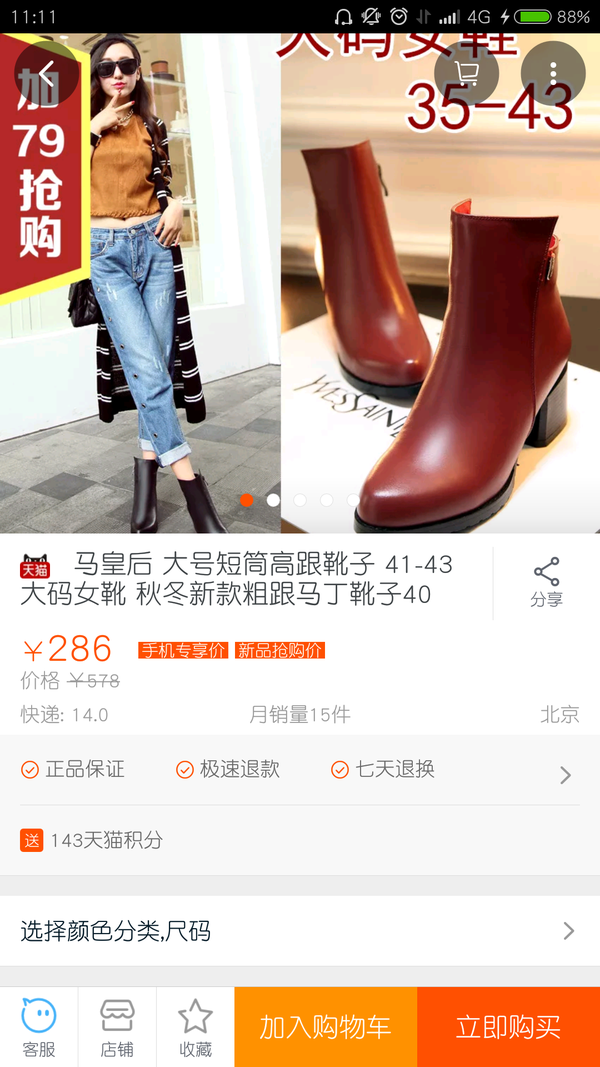Open the three-dot overflow menu
The height and width of the screenshot is (1067, 600).
coord(553,74)
